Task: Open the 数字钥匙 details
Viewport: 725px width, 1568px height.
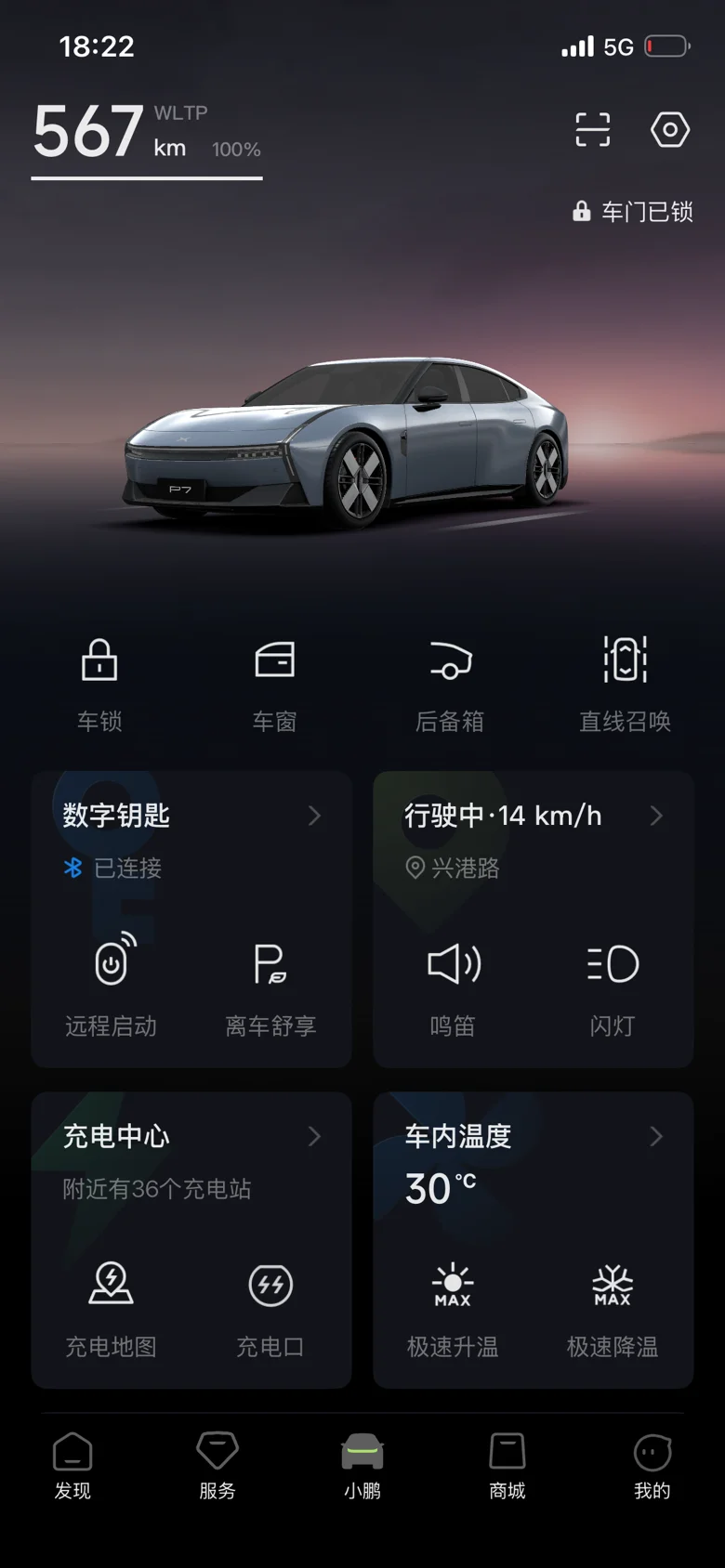Action: tap(191, 816)
